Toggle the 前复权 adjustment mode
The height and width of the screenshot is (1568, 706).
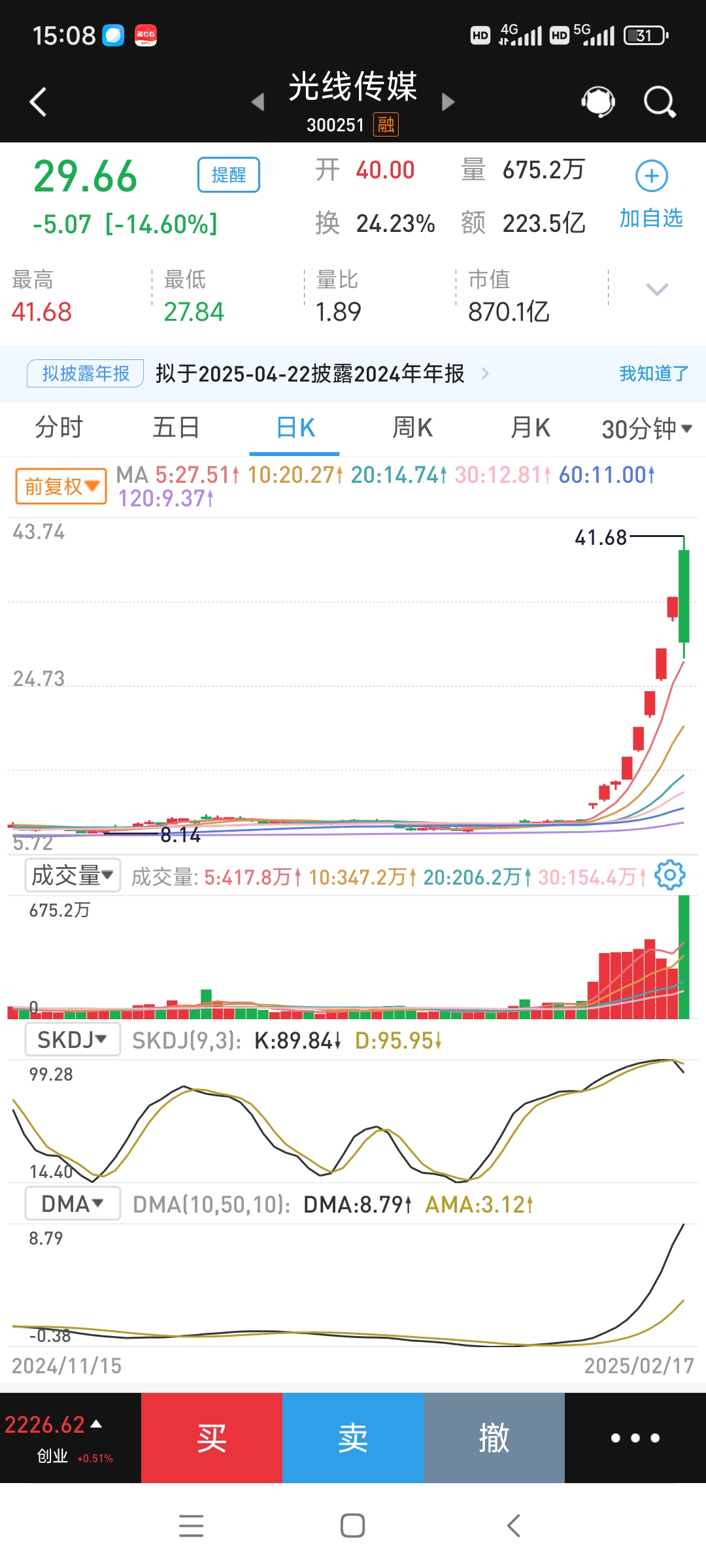[59, 485]
